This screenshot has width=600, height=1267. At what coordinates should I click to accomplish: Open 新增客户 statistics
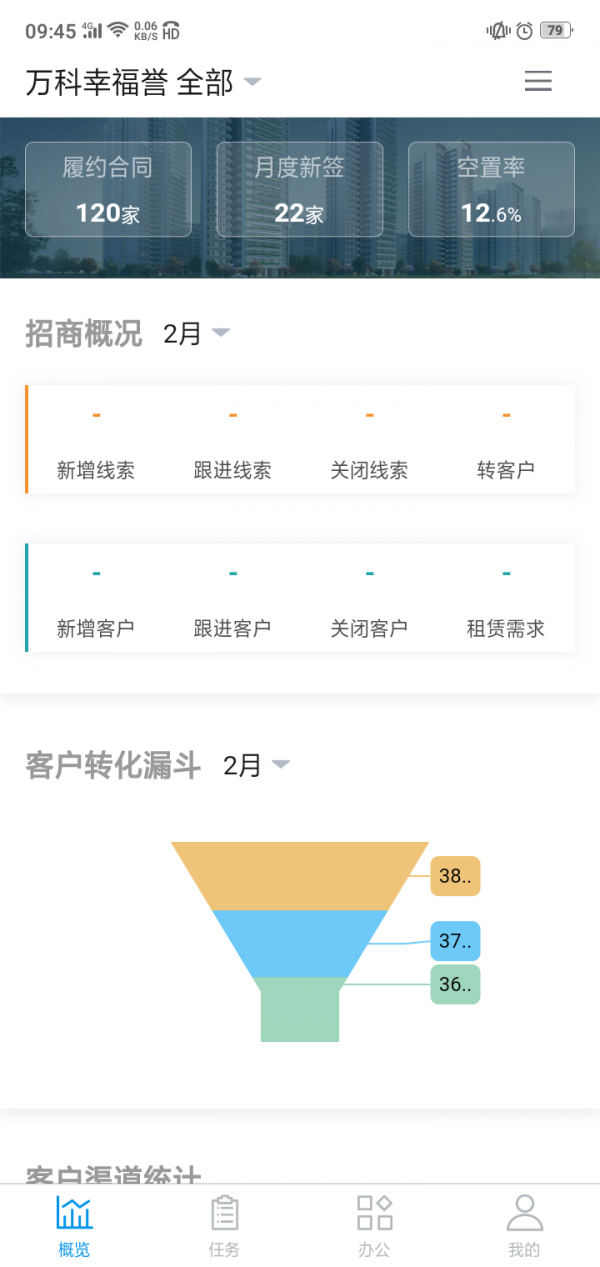pyautogui.click(x=96, y=599)
